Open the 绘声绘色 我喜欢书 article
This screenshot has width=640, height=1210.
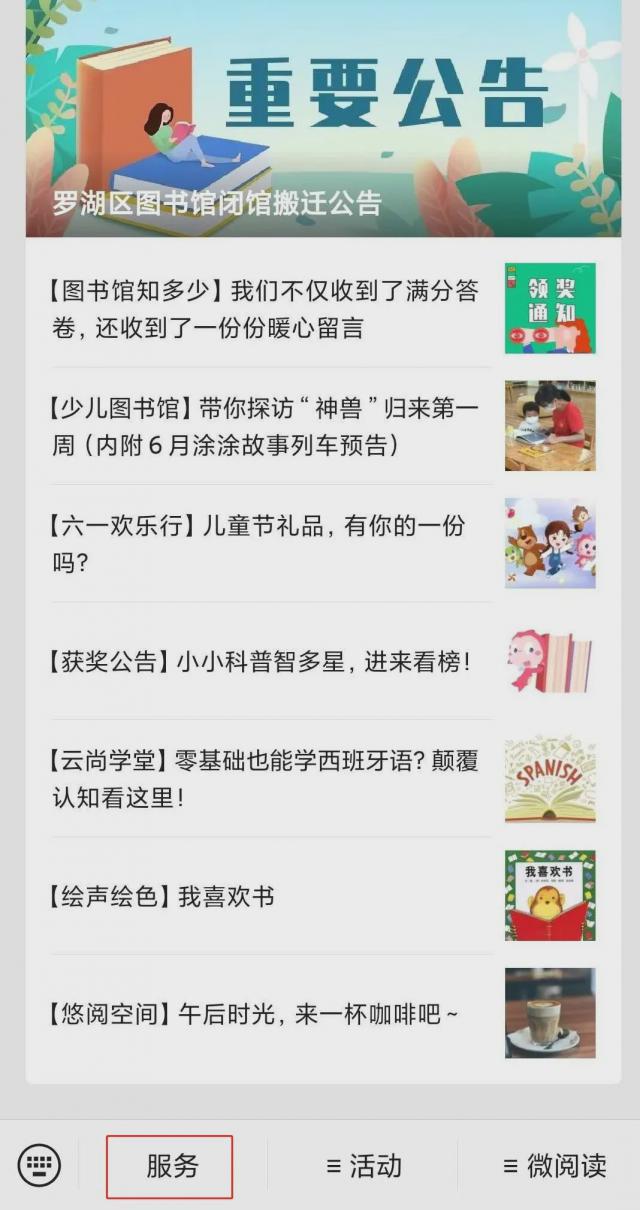pyautogui.click(x=323, y=895)
